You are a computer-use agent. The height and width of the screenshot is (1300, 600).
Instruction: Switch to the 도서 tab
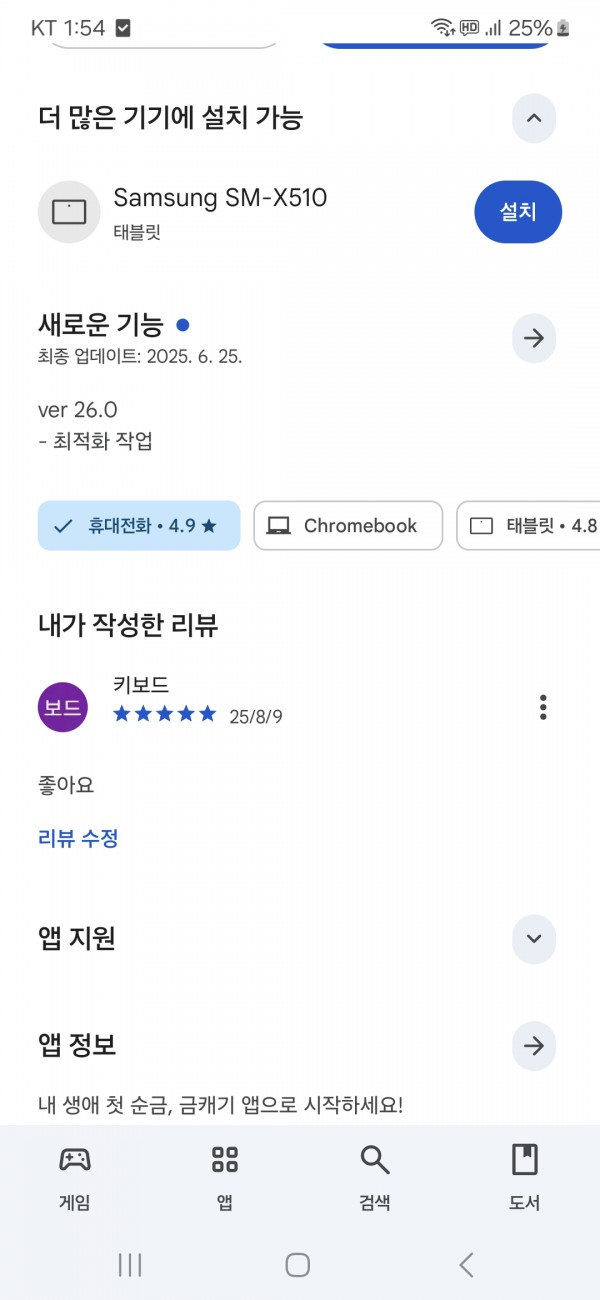point(525,1178)
